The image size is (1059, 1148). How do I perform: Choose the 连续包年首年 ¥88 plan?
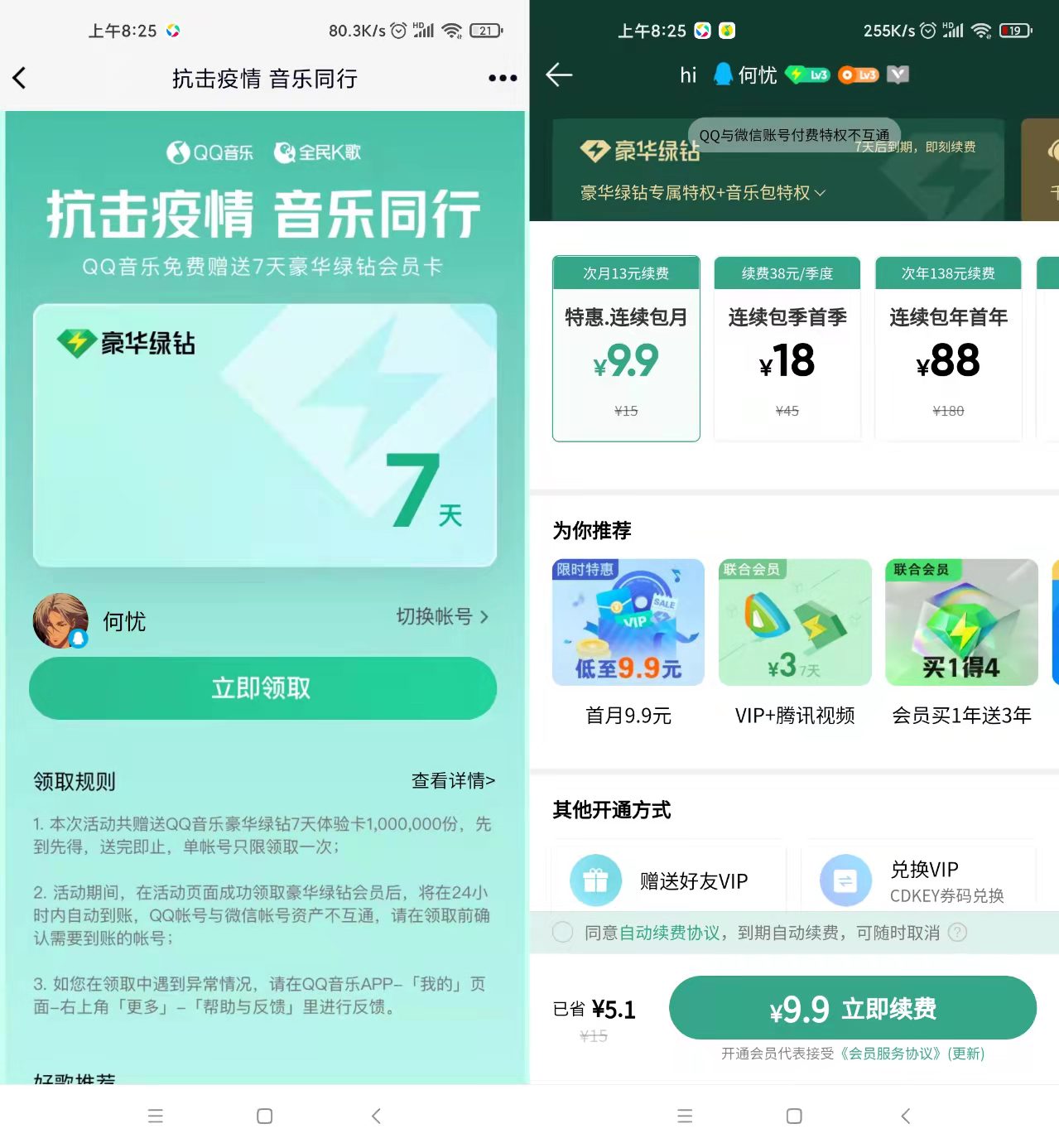pos(948,349)
